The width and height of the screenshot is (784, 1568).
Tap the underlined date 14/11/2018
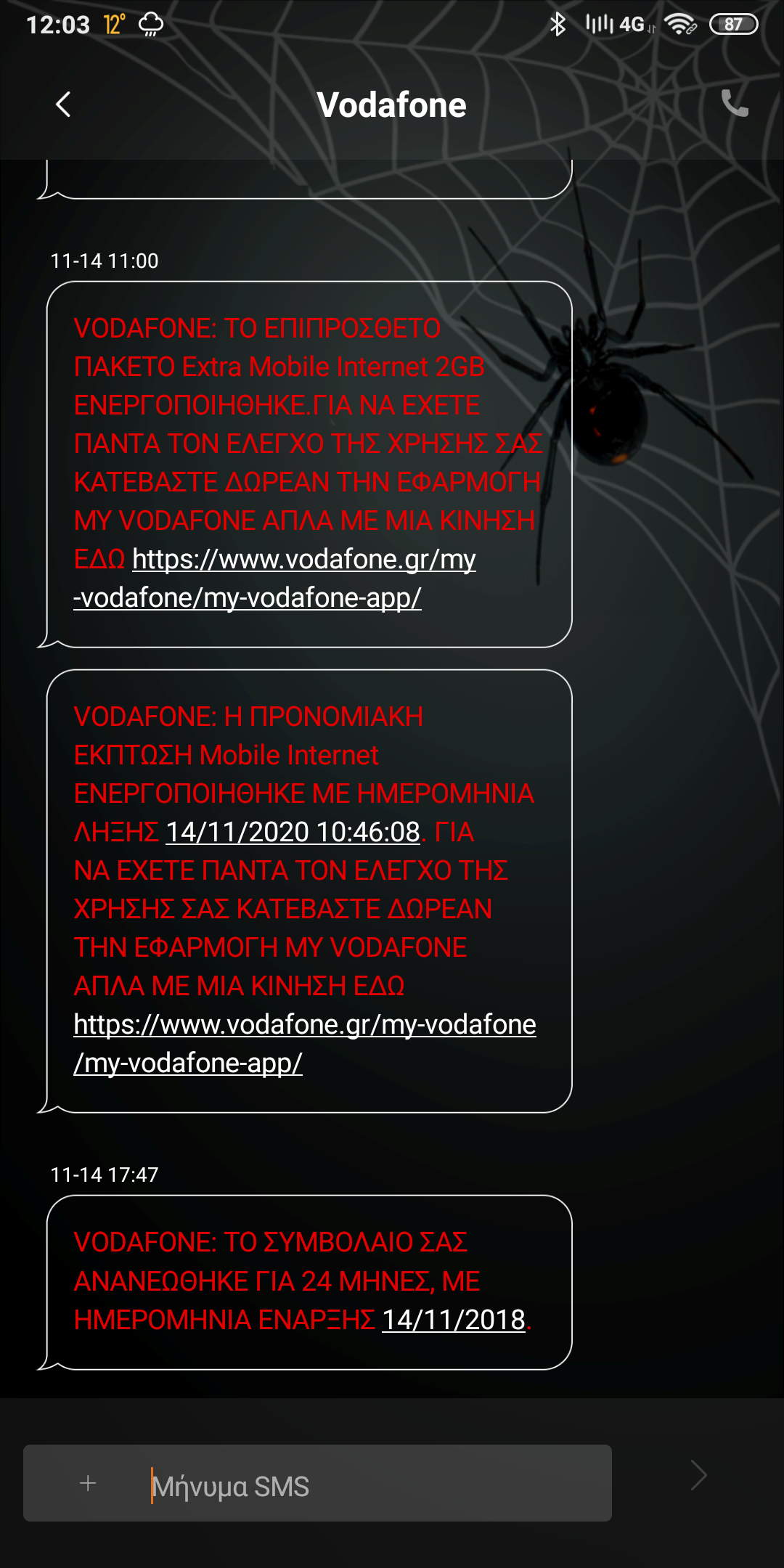coord(453,1320)
